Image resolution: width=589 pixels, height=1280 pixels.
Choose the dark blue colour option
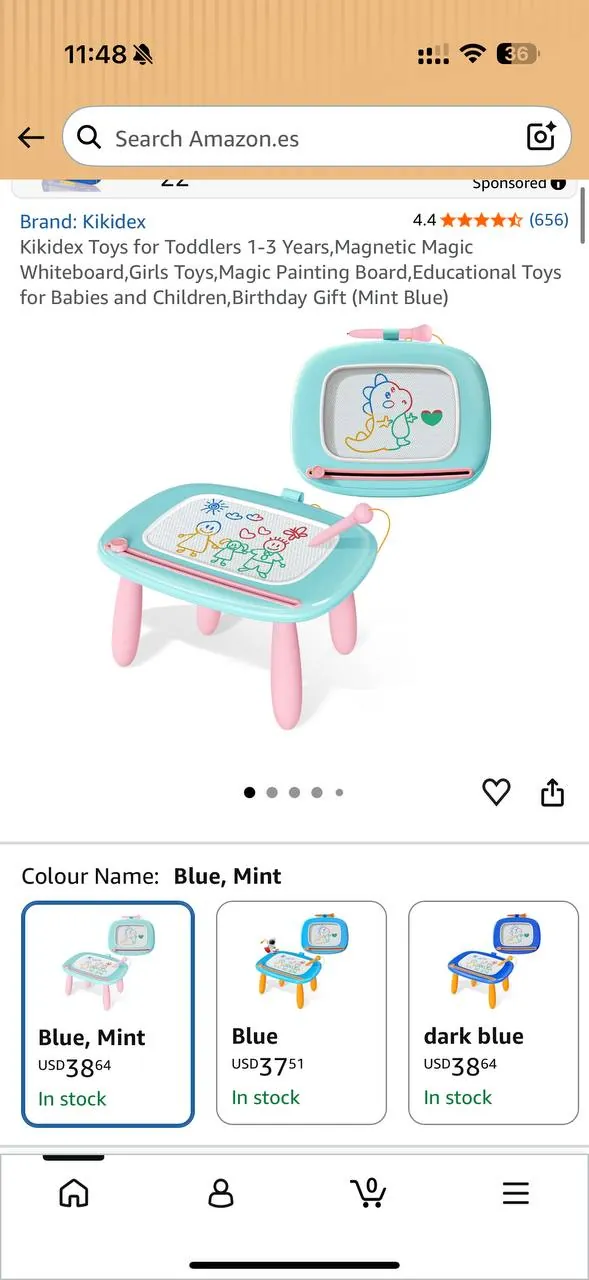pyautogui.click(x=493, y=1012)
